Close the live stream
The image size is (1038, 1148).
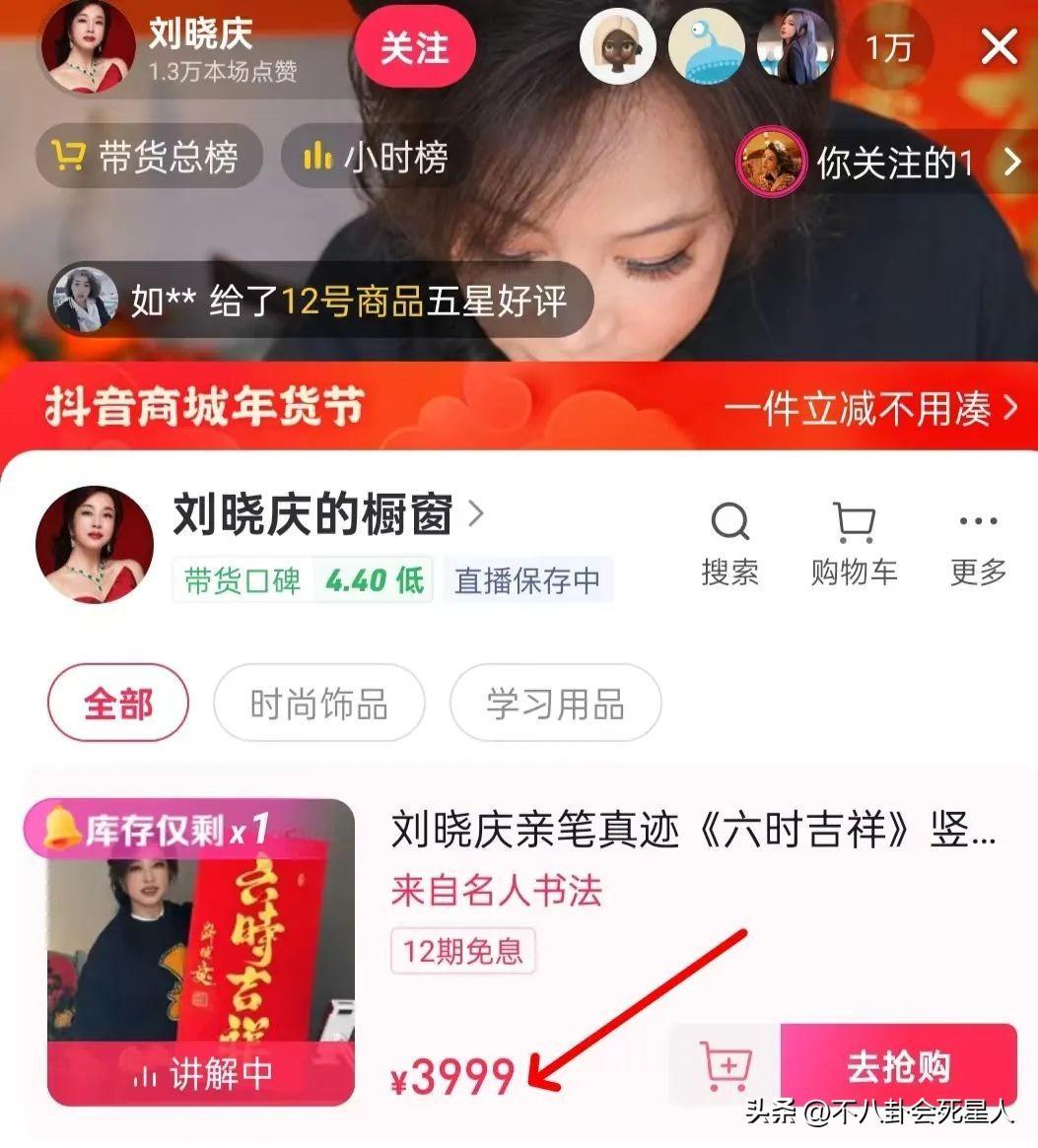tap(999, 46)
